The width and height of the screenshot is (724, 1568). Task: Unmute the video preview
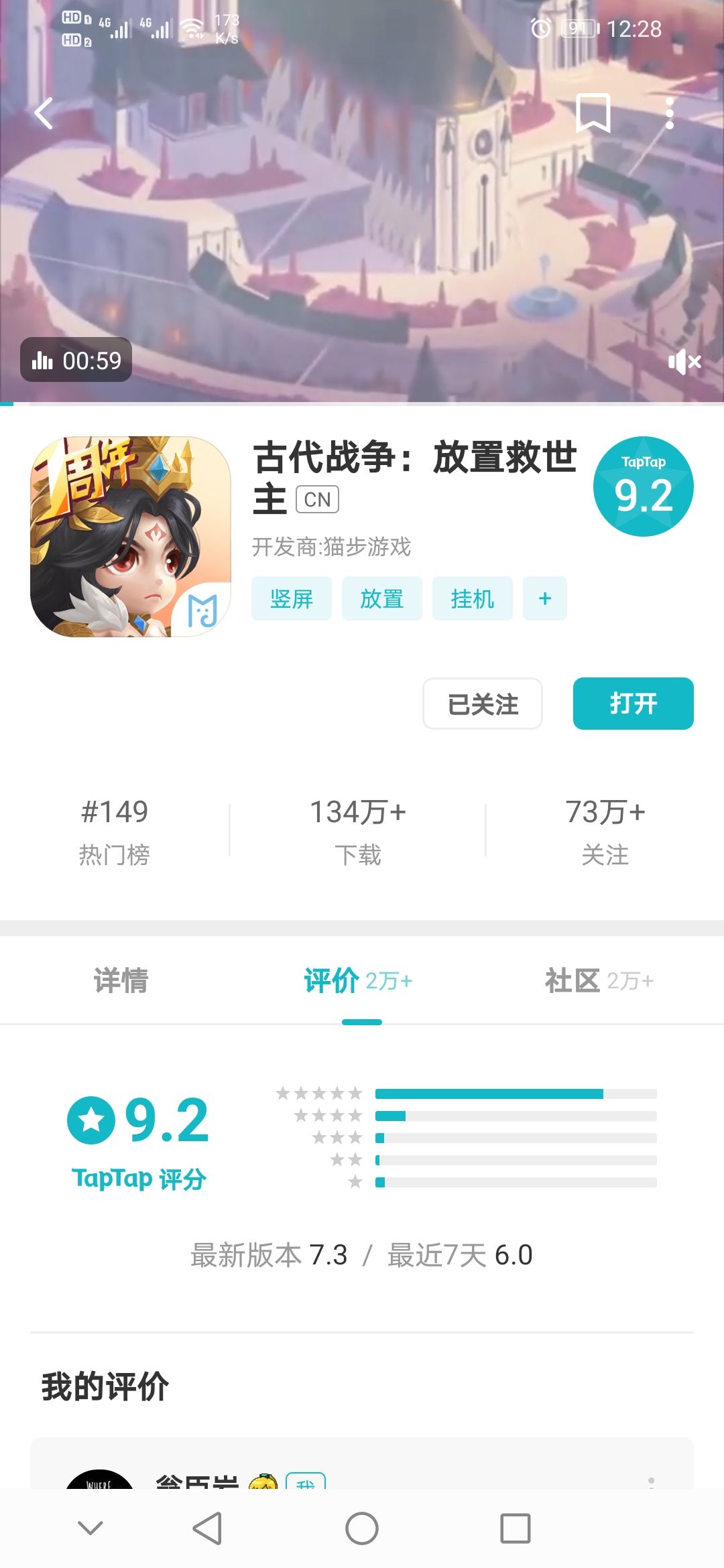coord(685,362)
